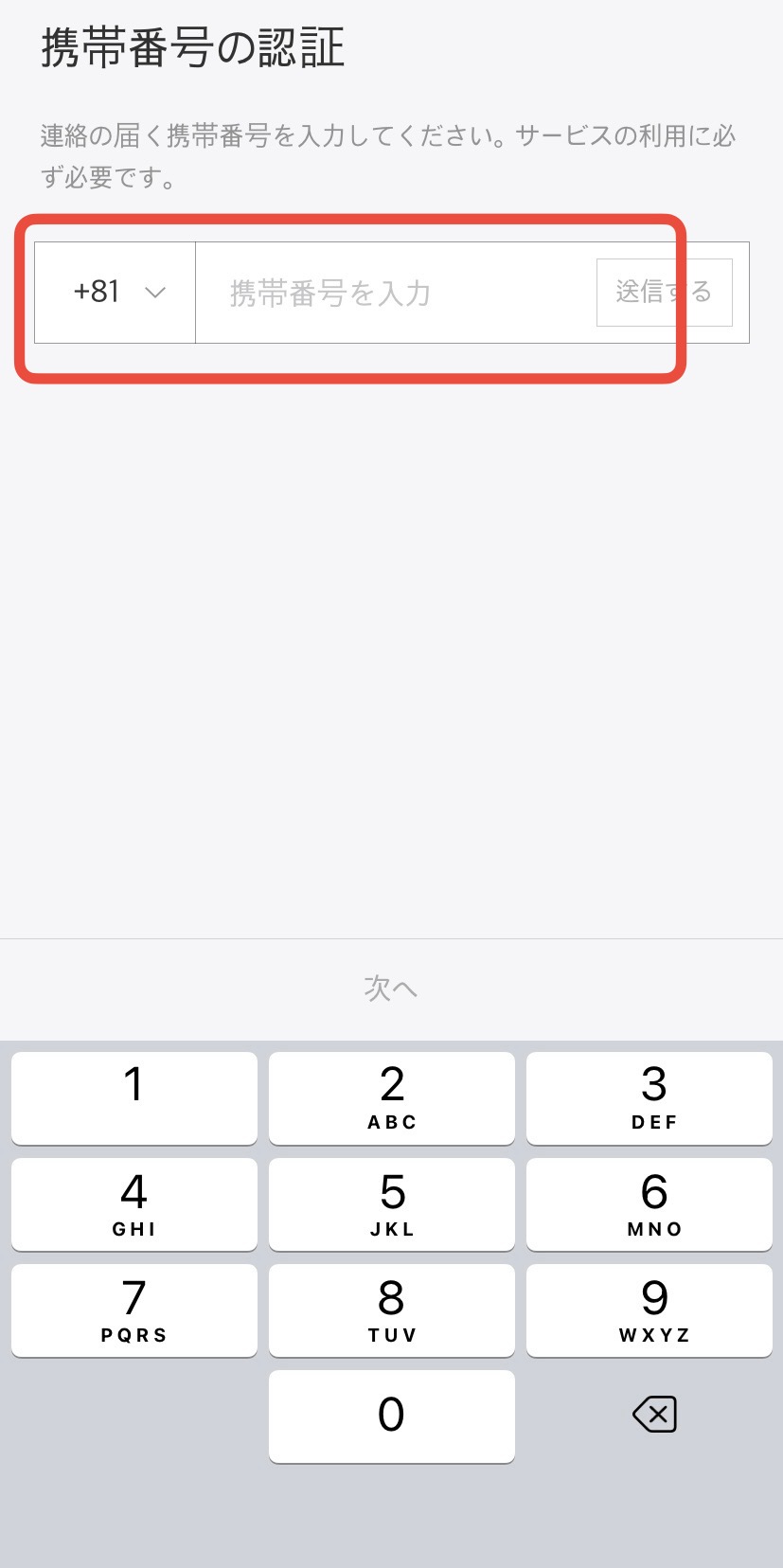Enter digit 2 on the keypad
The width and height of the screenshot is (783, 1568).
pos(392,1098)
